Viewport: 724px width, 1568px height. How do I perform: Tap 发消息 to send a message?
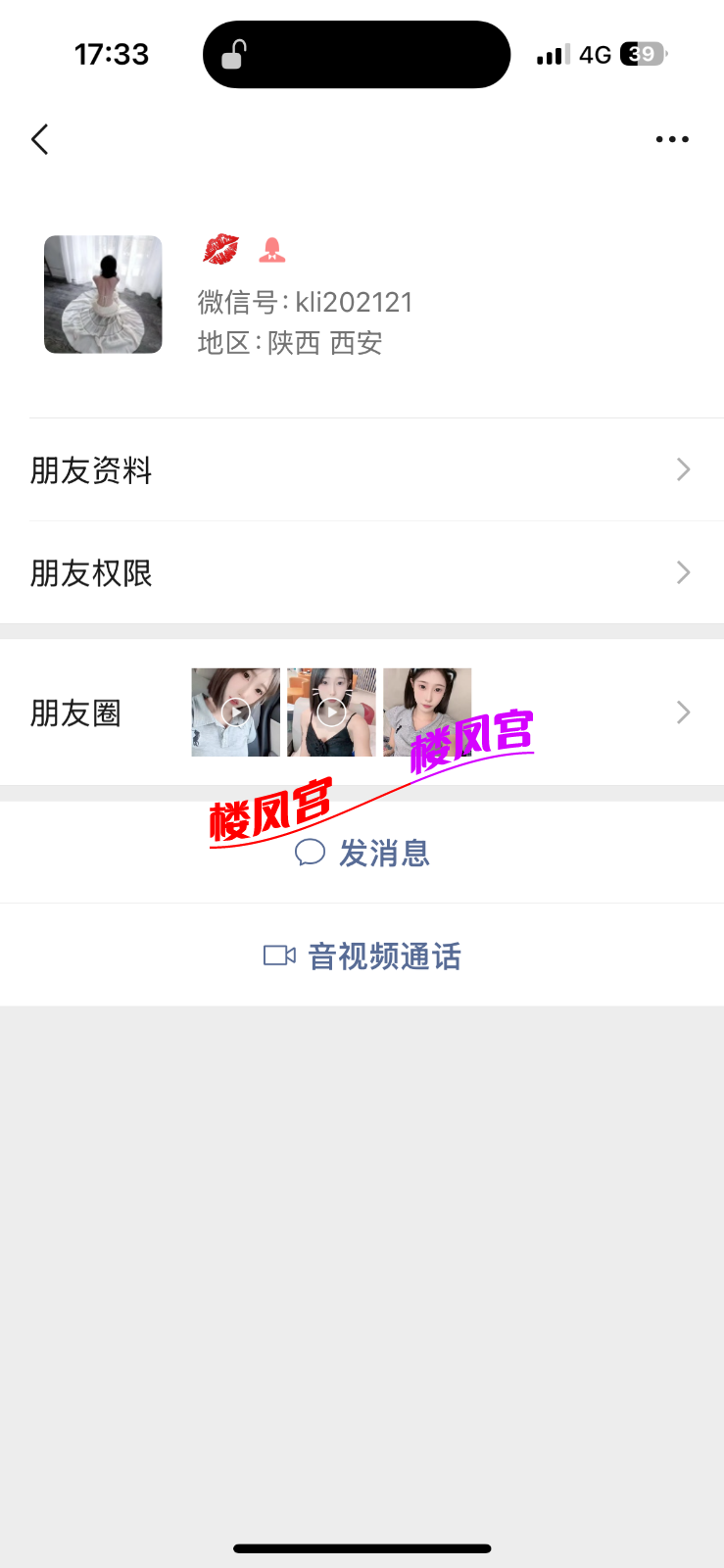[x=362, y=853]
